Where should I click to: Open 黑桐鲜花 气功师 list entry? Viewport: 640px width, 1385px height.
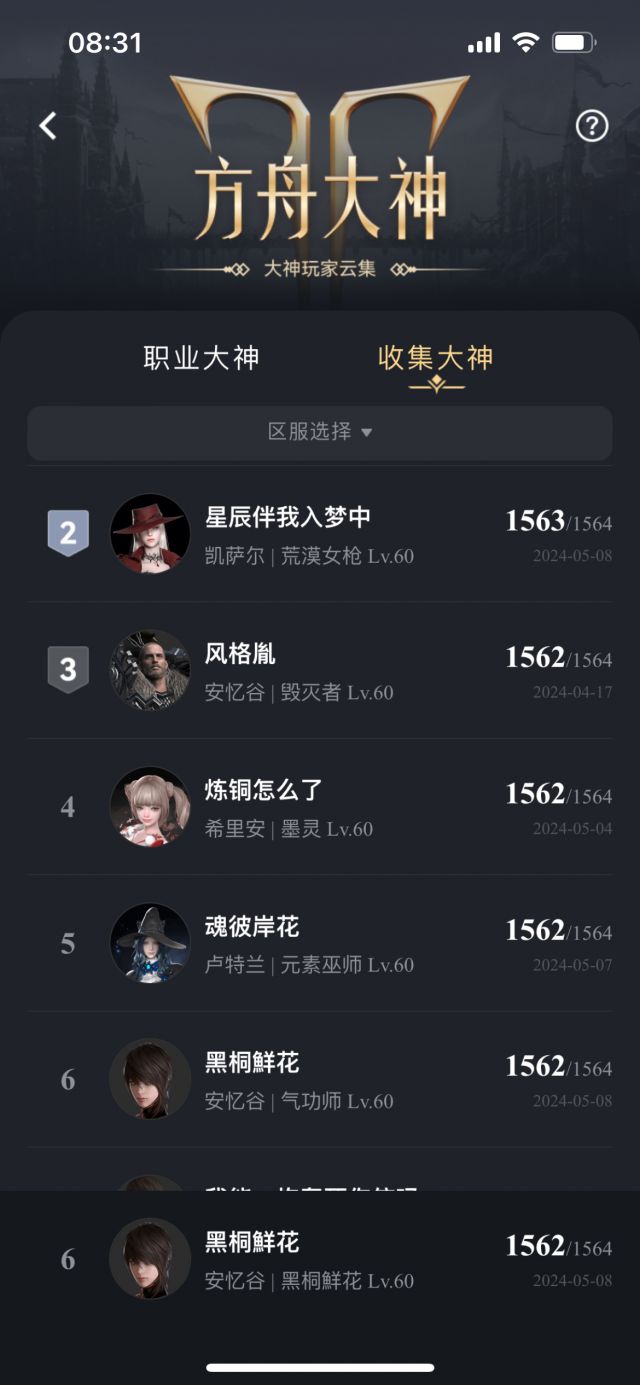coord(320,1078)
